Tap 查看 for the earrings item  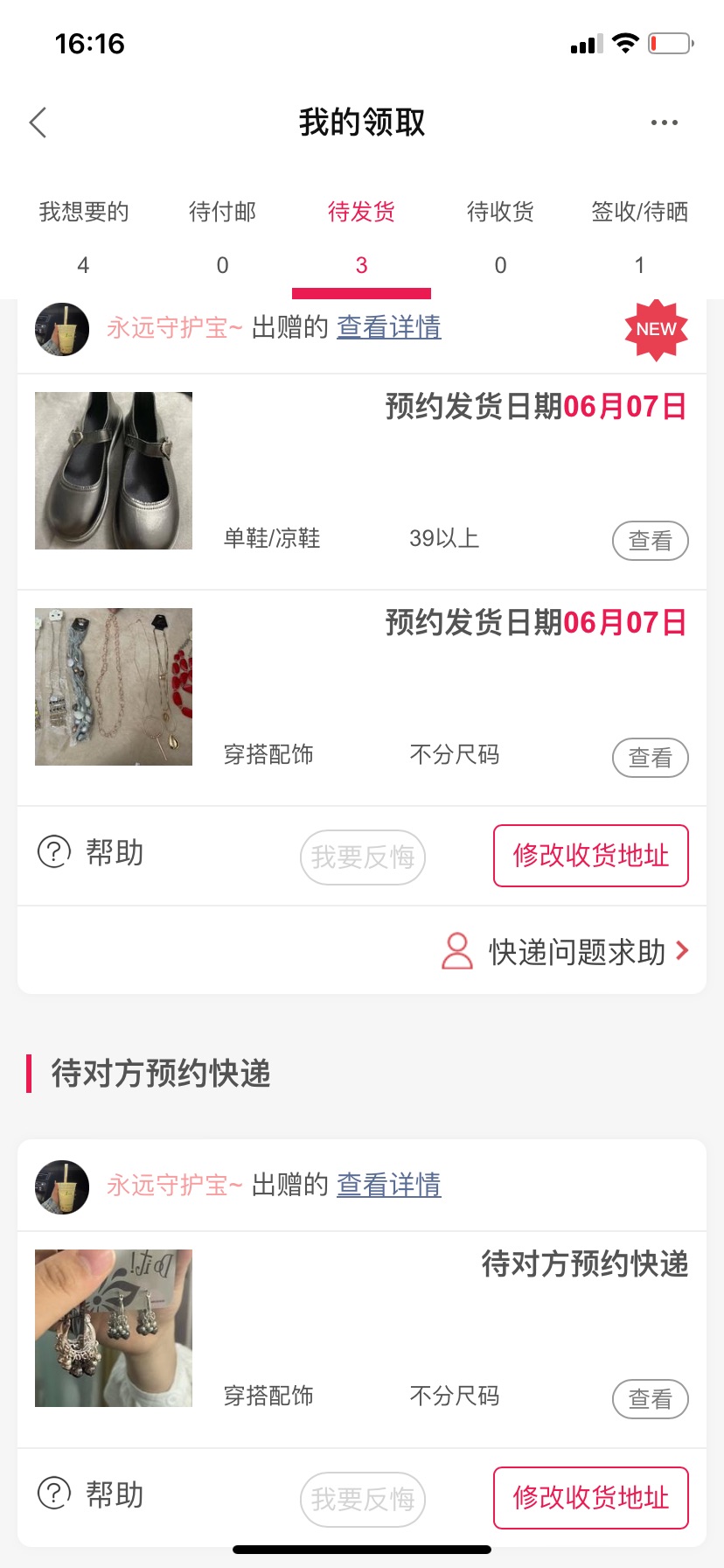650,1399
